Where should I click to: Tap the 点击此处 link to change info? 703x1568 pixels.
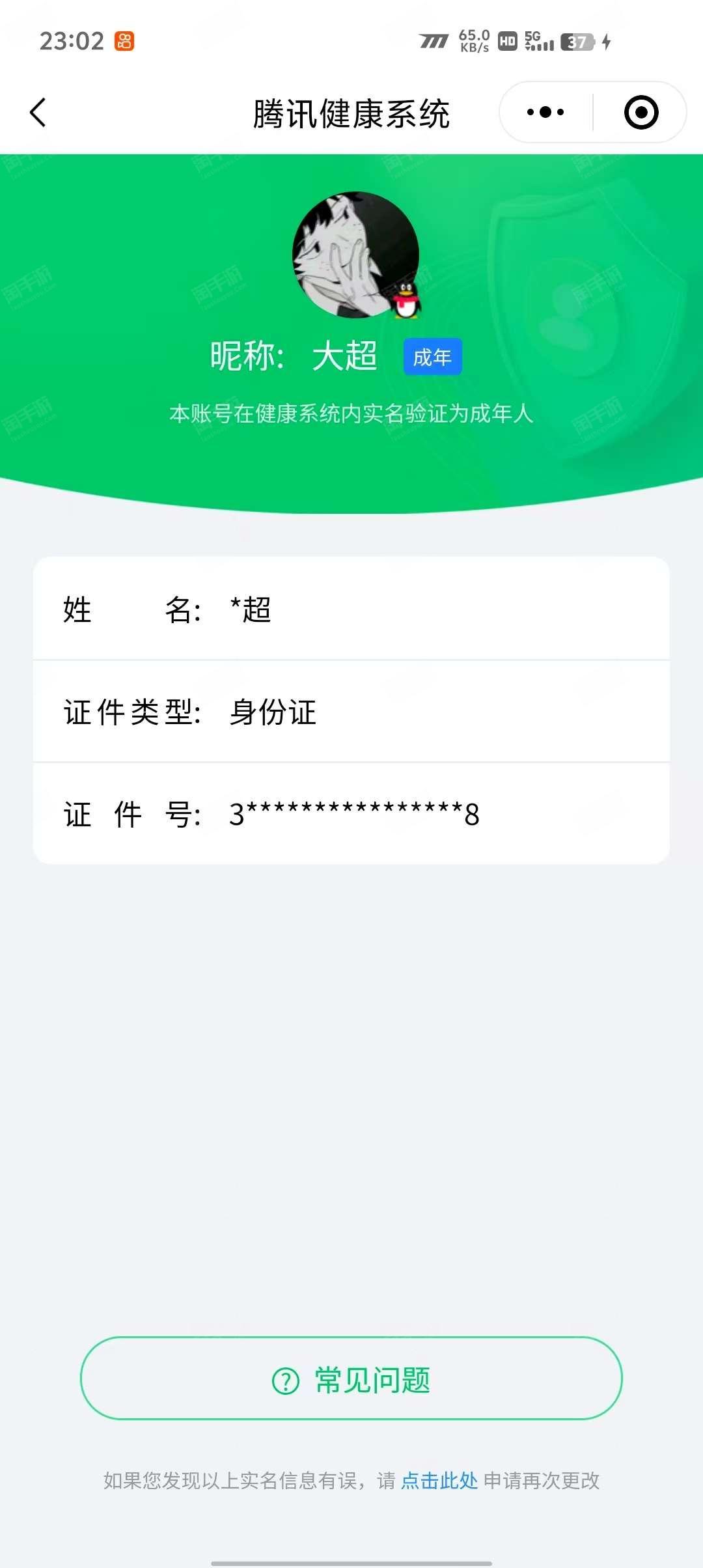[439, 1481]
